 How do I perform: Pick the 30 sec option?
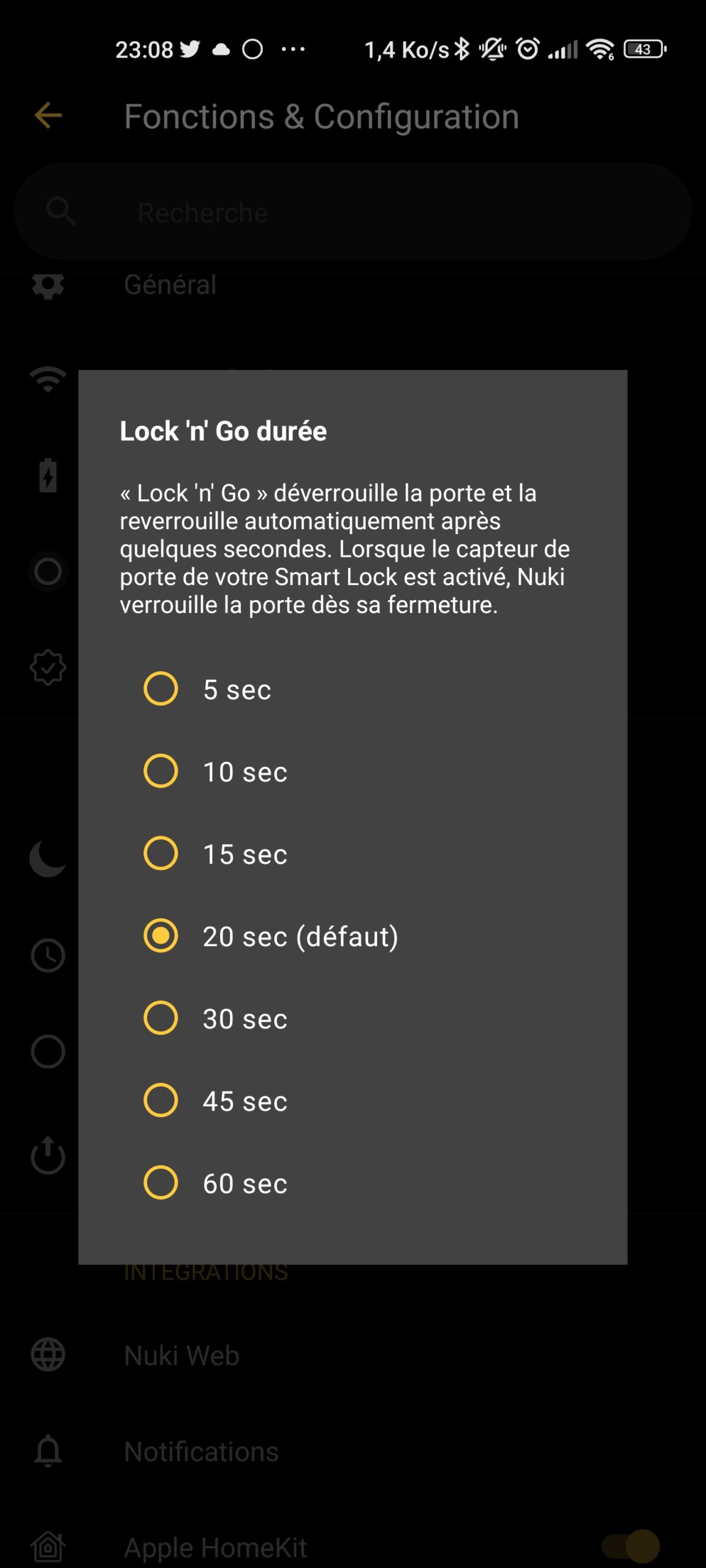(x=352, y=1018)
